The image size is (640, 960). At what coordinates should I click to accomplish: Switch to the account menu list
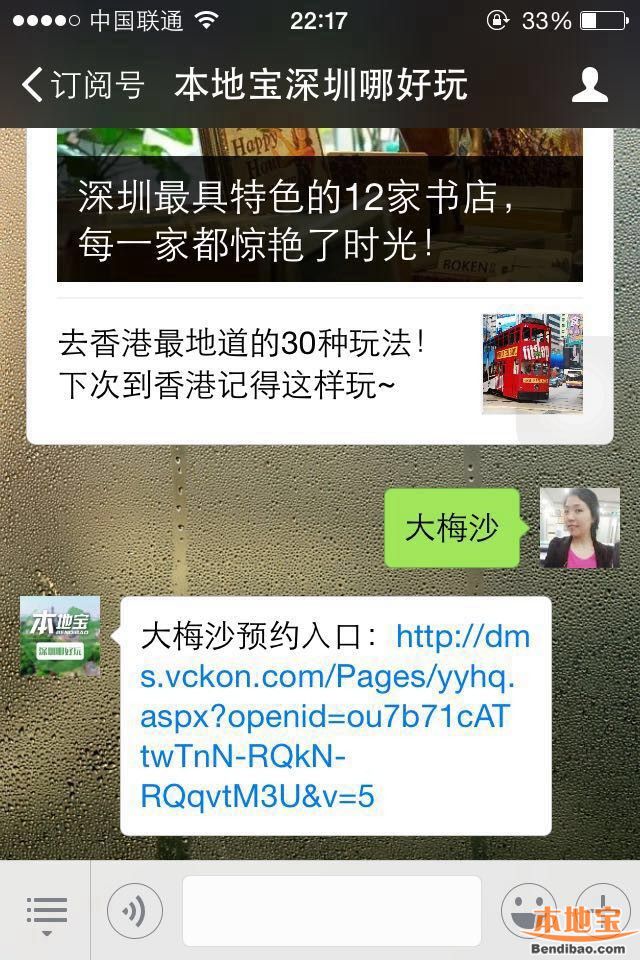46,912
